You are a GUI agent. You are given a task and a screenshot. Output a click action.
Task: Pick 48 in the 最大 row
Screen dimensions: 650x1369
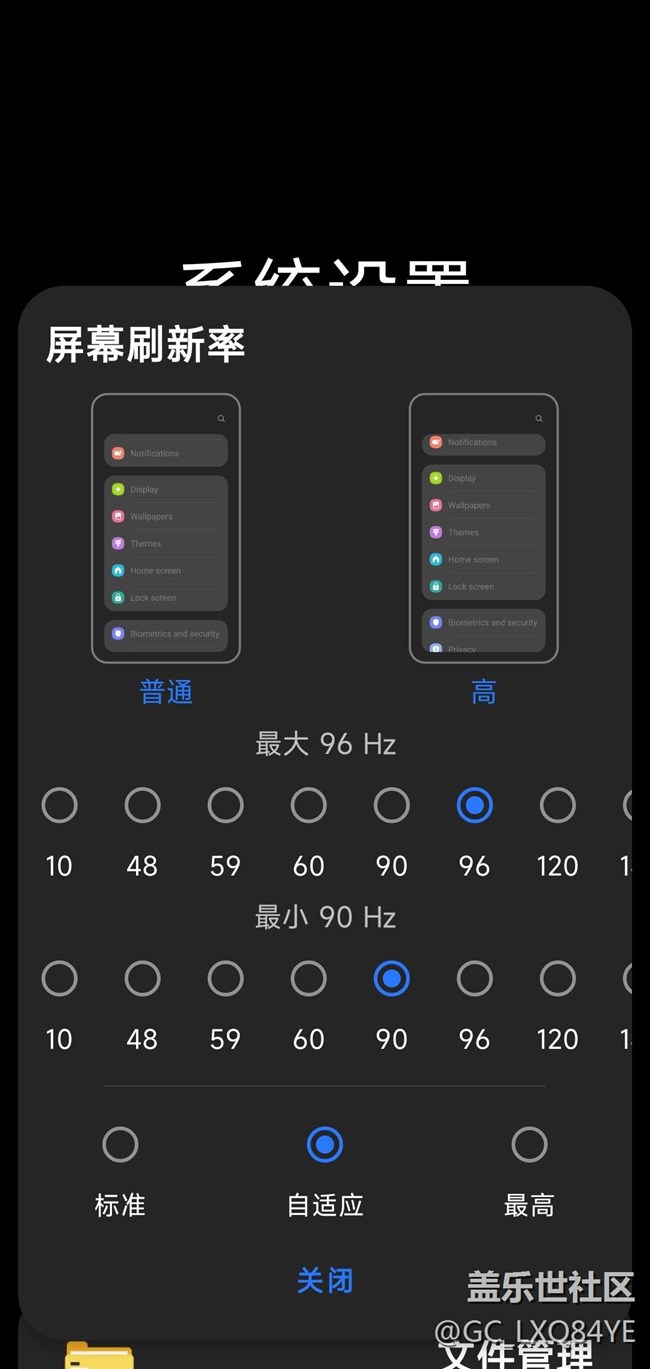(142, 805)
